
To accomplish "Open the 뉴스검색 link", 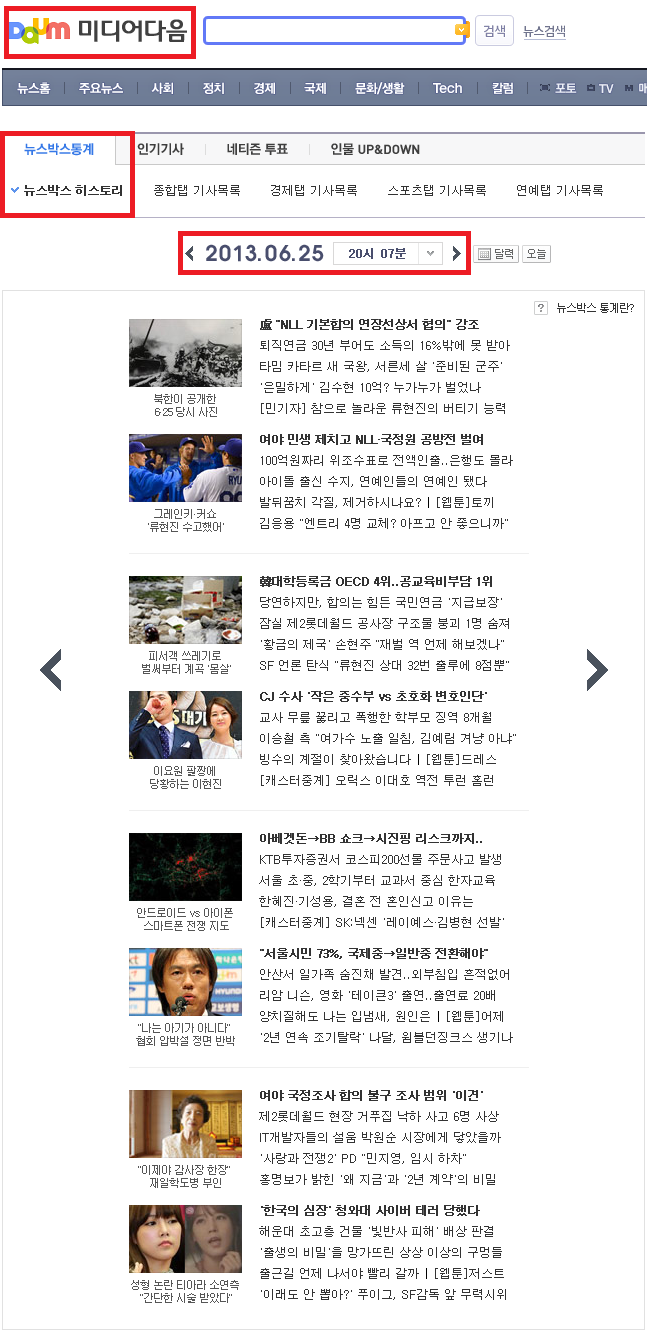I will click(x=544, y=31).
